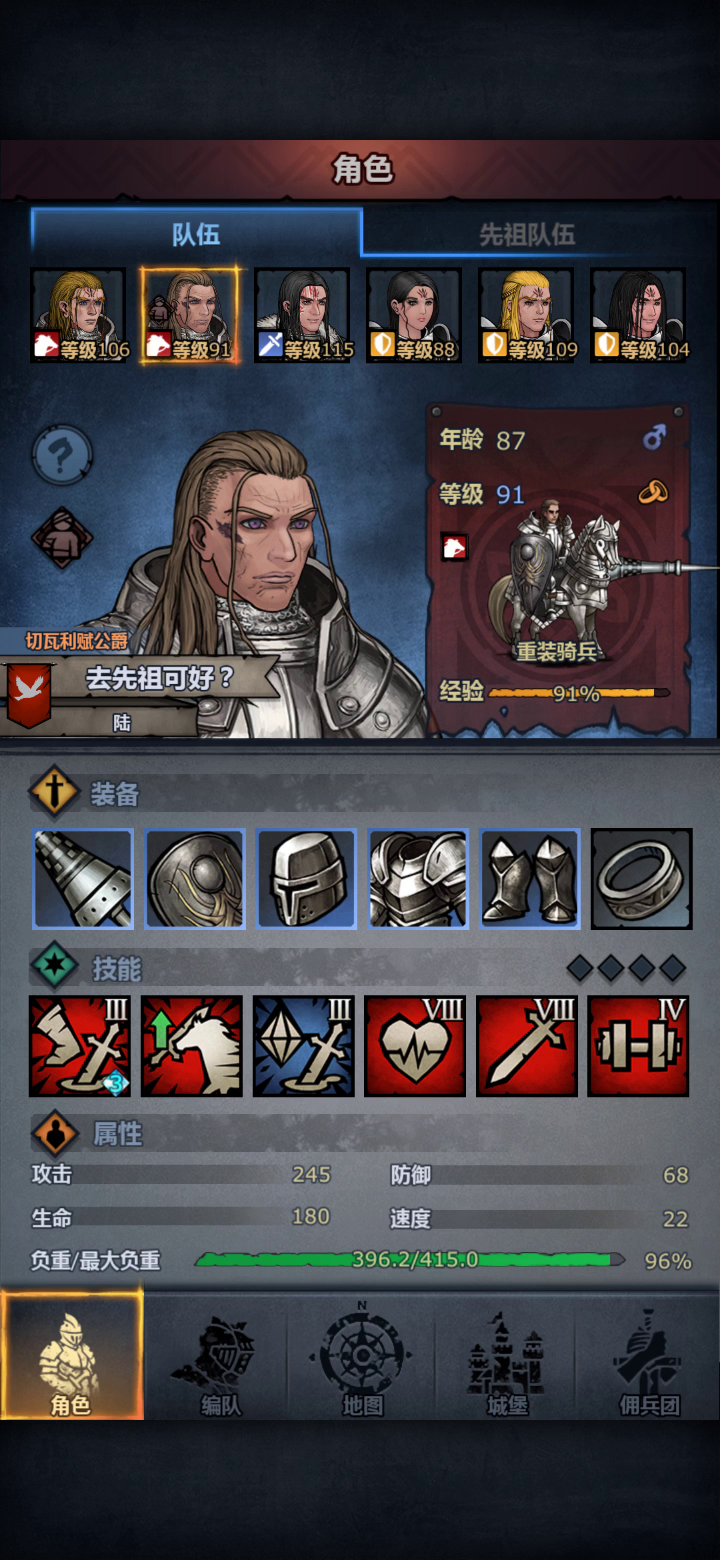Open the equipped ring slot
This screenshot has height=1560, width=720.
[x=641, y=879]
